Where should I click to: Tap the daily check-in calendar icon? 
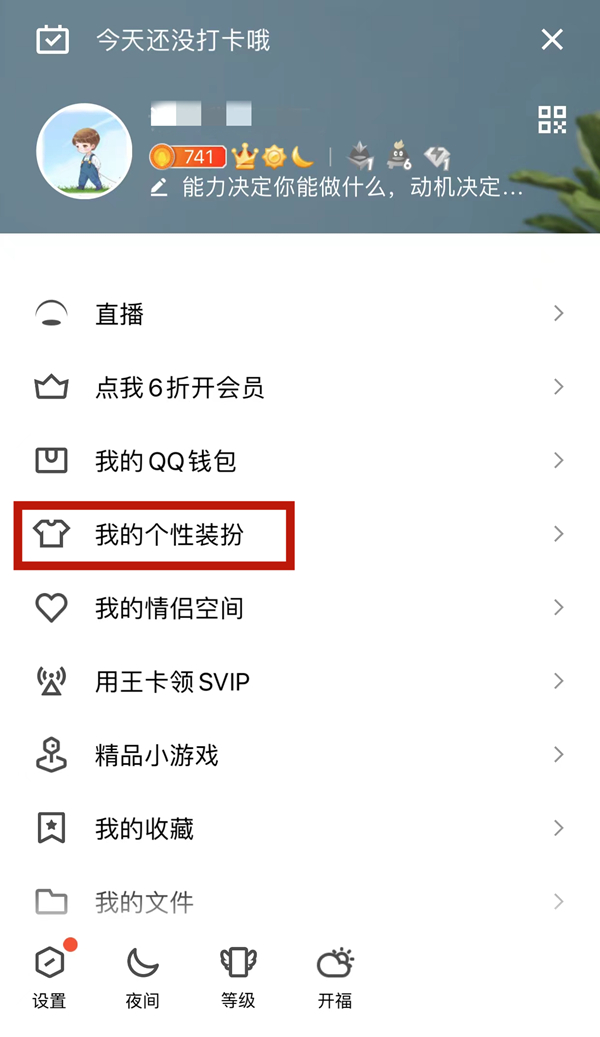[x=52, y=40]
